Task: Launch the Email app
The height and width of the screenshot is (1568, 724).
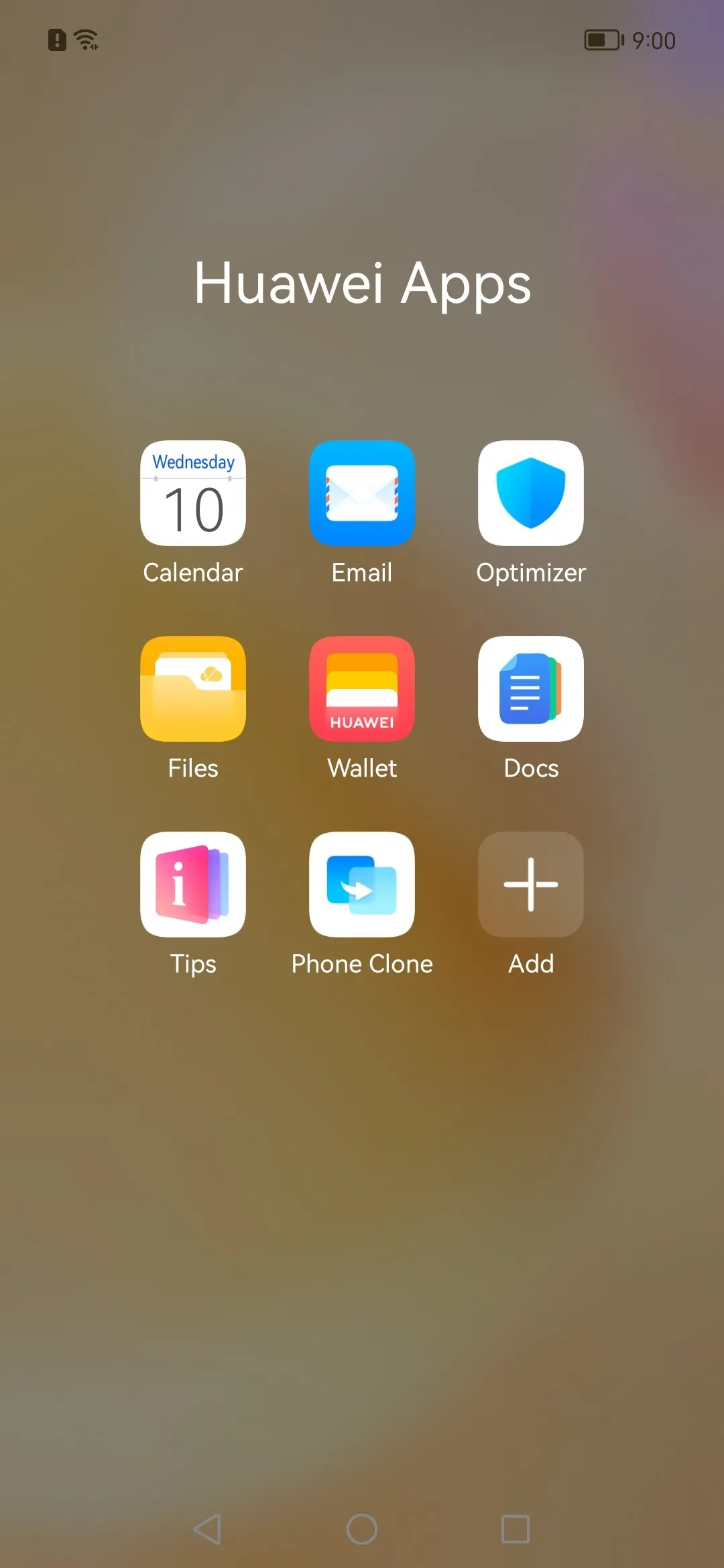Action: click(x=362, y=493)
